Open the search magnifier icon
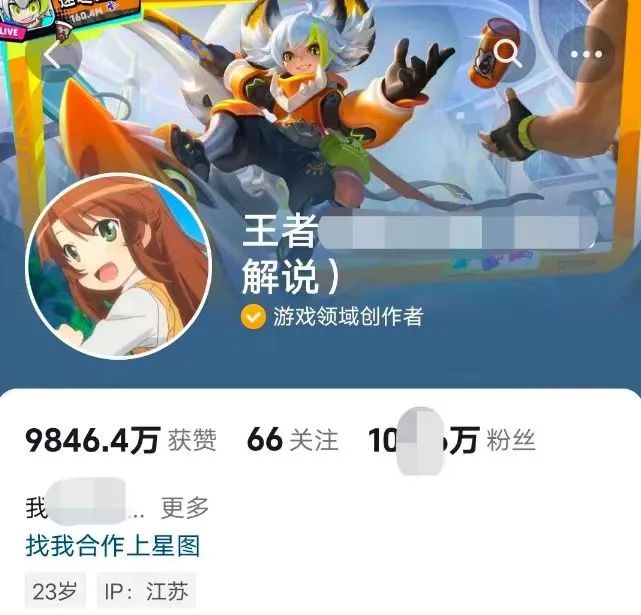The height and width of the screenshot is (615, 641). tap(508, 54)
